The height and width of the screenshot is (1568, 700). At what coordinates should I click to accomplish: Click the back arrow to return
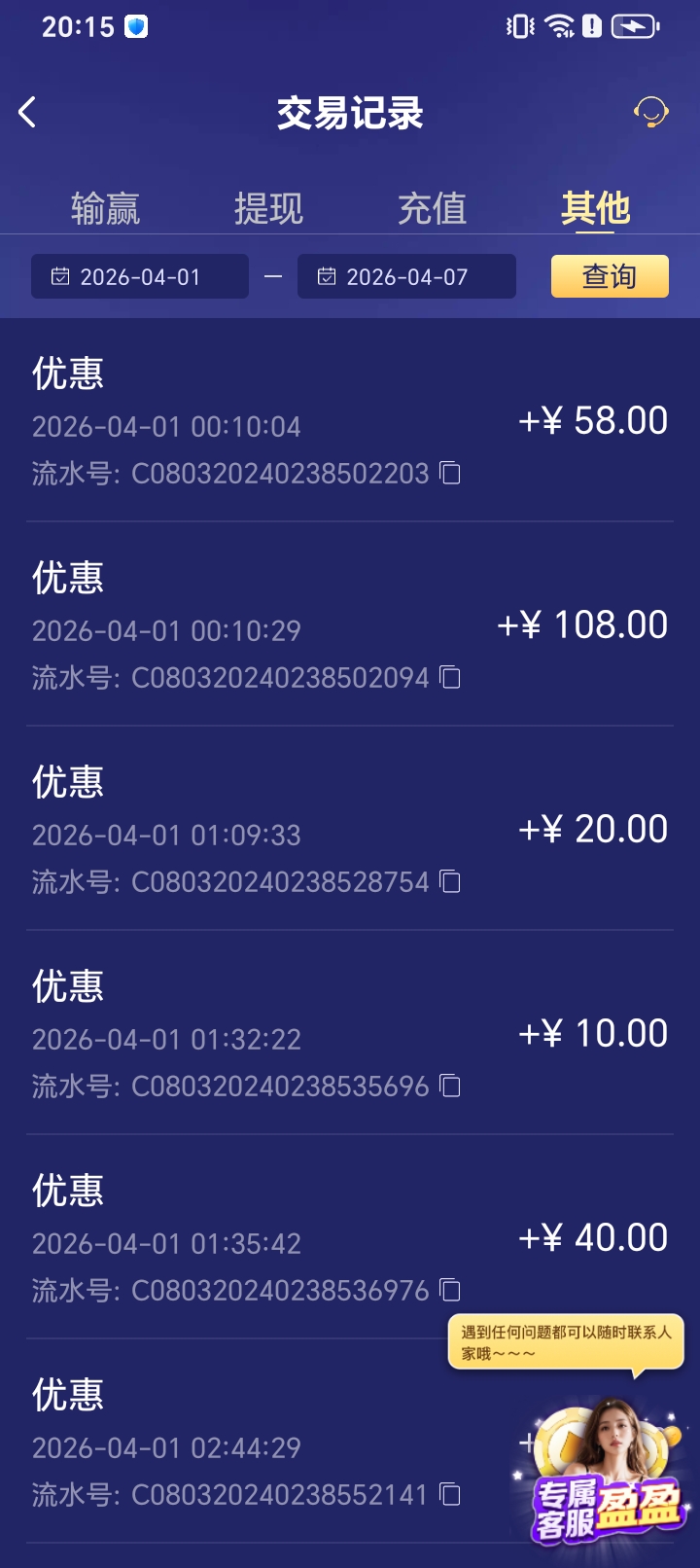click(x=27, y=112)
